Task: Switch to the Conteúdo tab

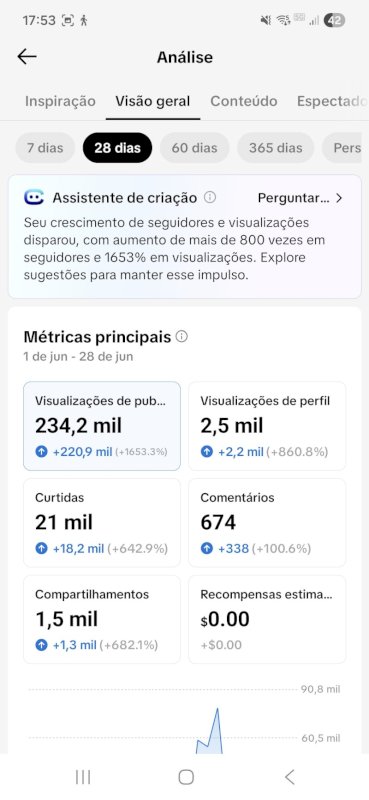Action: point(244,101)
